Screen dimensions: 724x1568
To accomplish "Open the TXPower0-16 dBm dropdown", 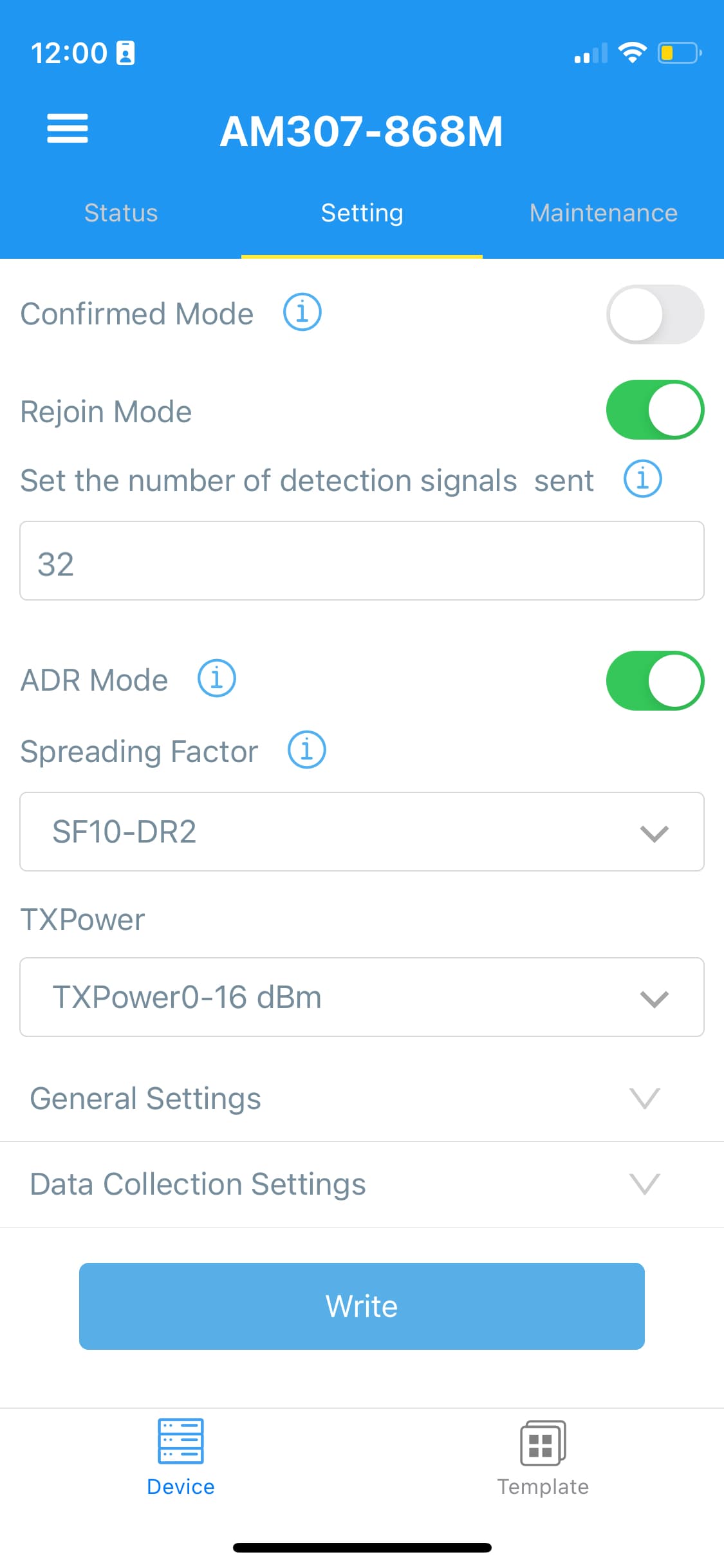I will pyautogui.click(x=362, y=997).
